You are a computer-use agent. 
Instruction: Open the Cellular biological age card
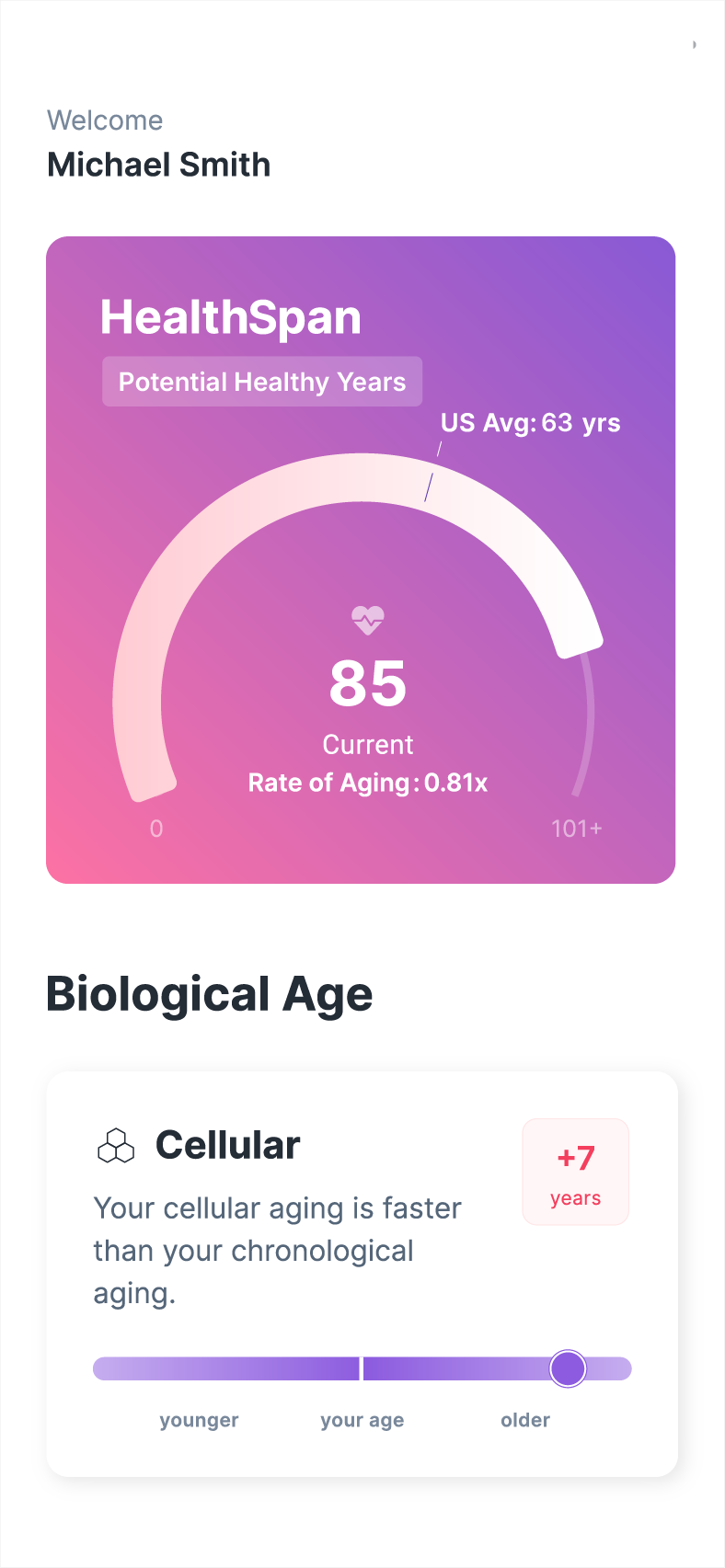pyautogui.click(x=362, y=1273)
